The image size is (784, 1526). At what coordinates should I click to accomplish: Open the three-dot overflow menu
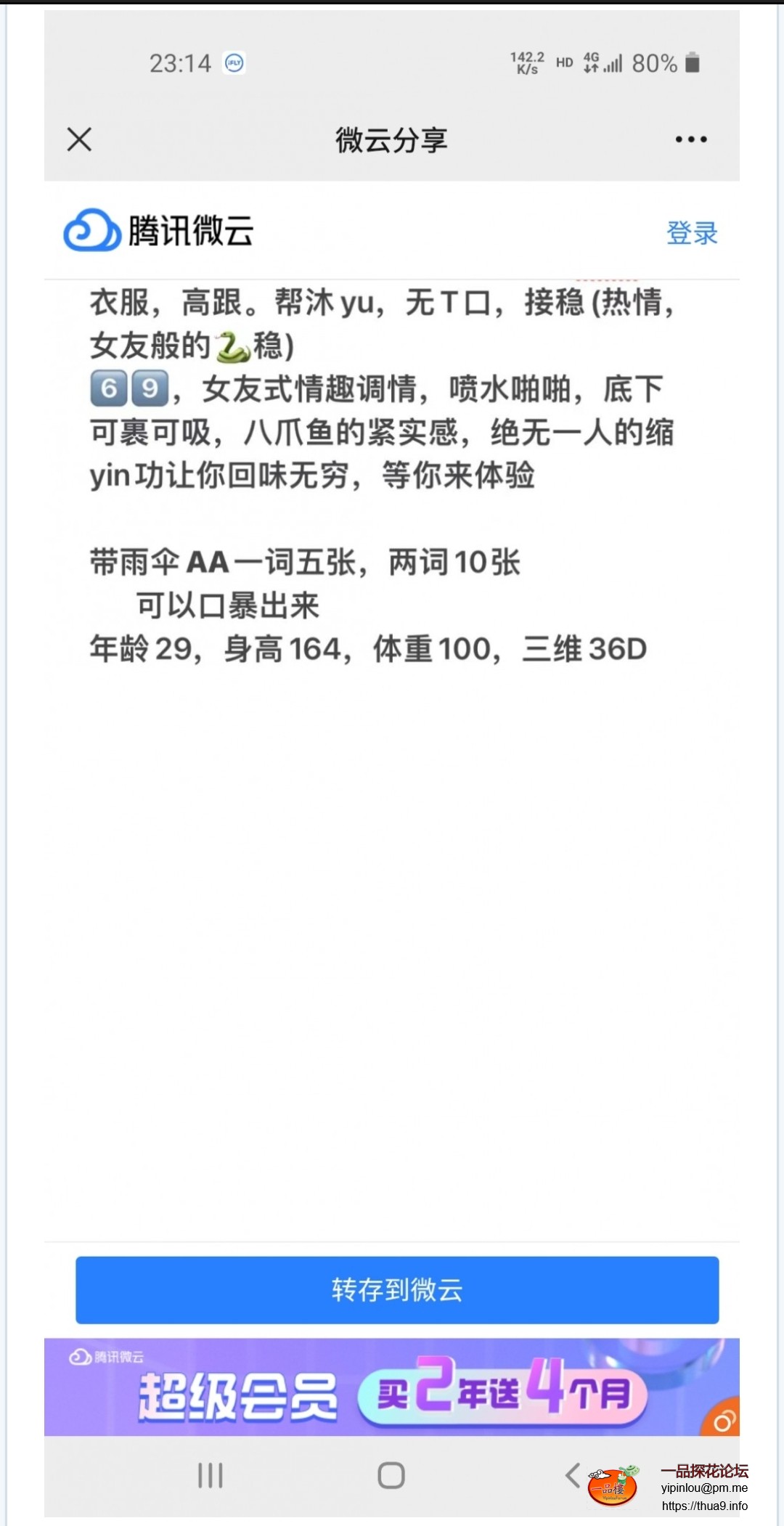tap(690, 139)
